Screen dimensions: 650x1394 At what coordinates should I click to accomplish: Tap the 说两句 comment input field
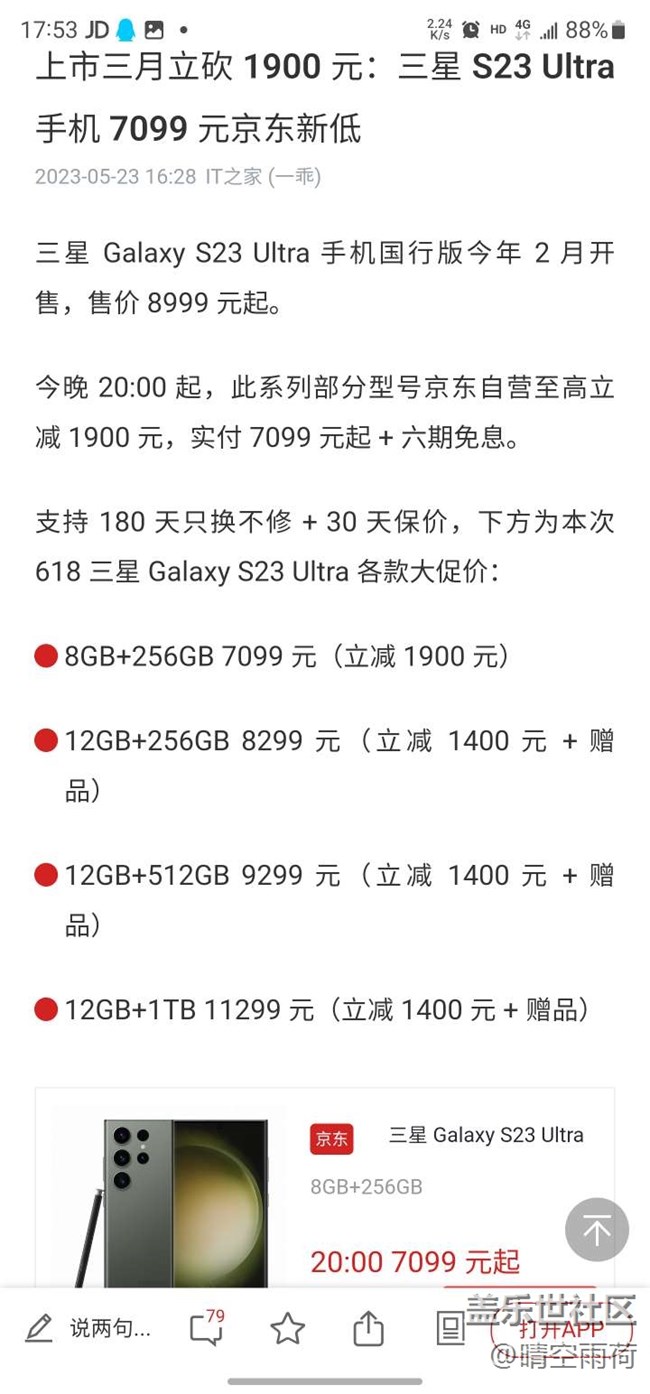point(88,1328)
